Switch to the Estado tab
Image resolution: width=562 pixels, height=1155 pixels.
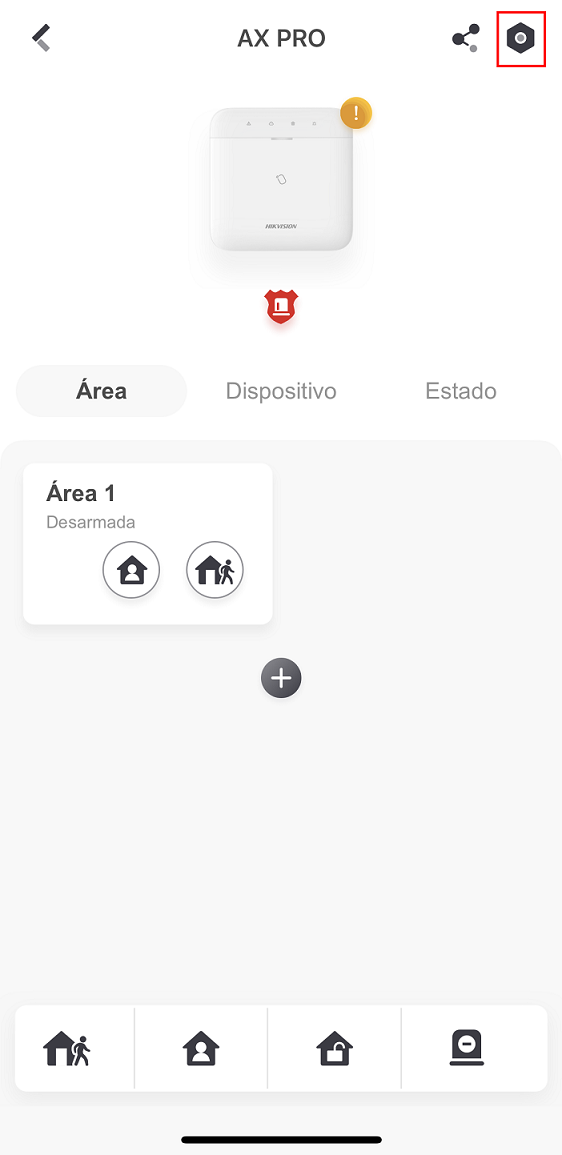pyautogui.click(x=460, y=390)
